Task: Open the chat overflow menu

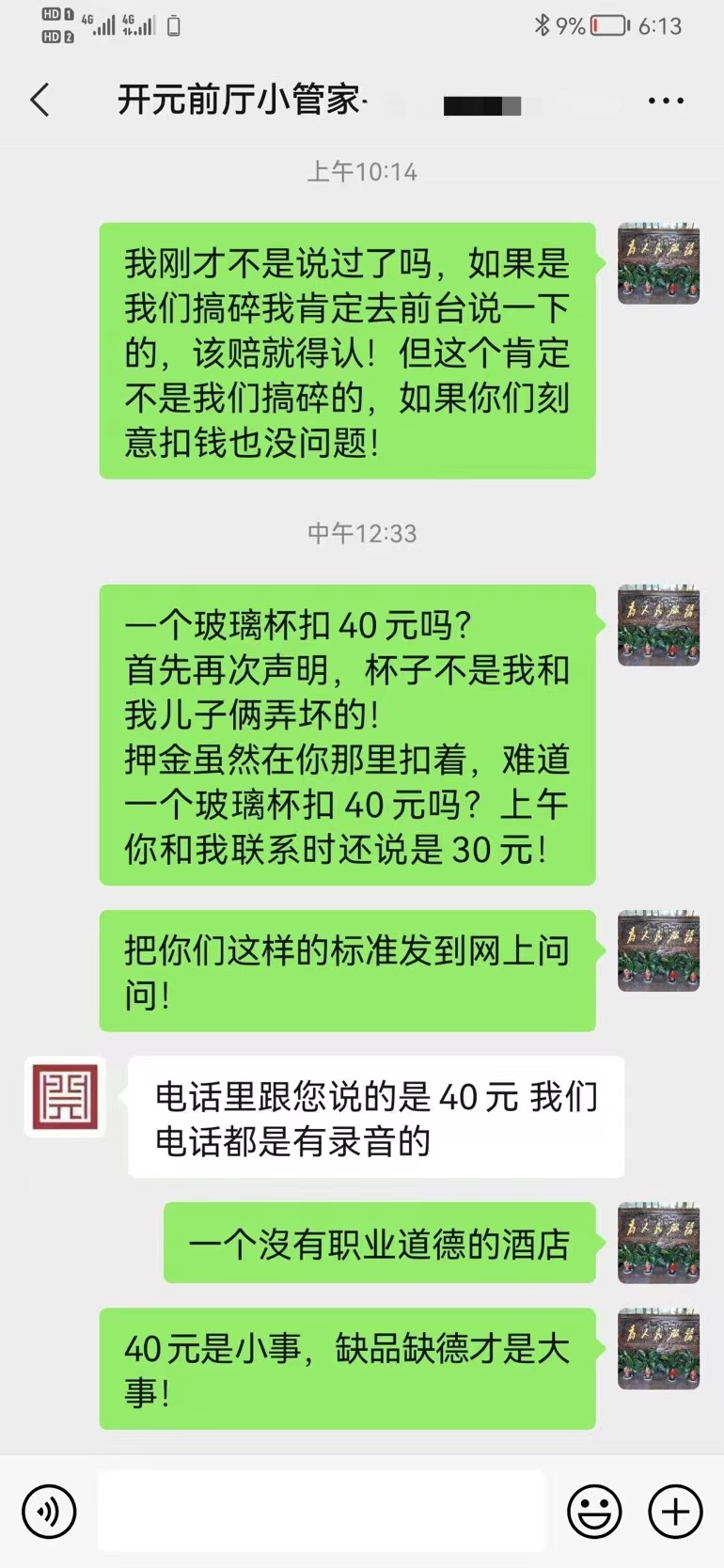Action: pyautogui.click(x=666, y=101)
